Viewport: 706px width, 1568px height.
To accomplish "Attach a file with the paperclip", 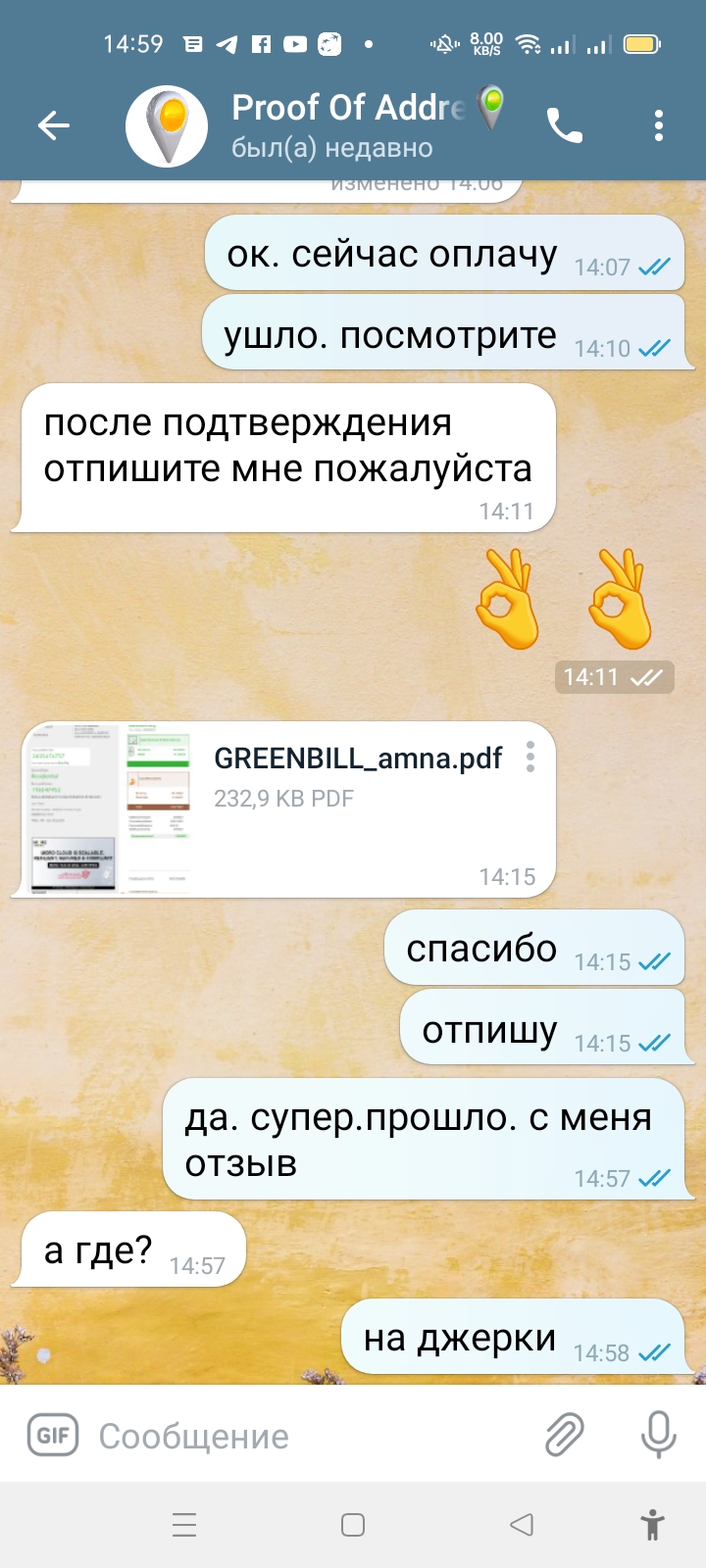I will pyautogui.click(x=565, y=1436).
